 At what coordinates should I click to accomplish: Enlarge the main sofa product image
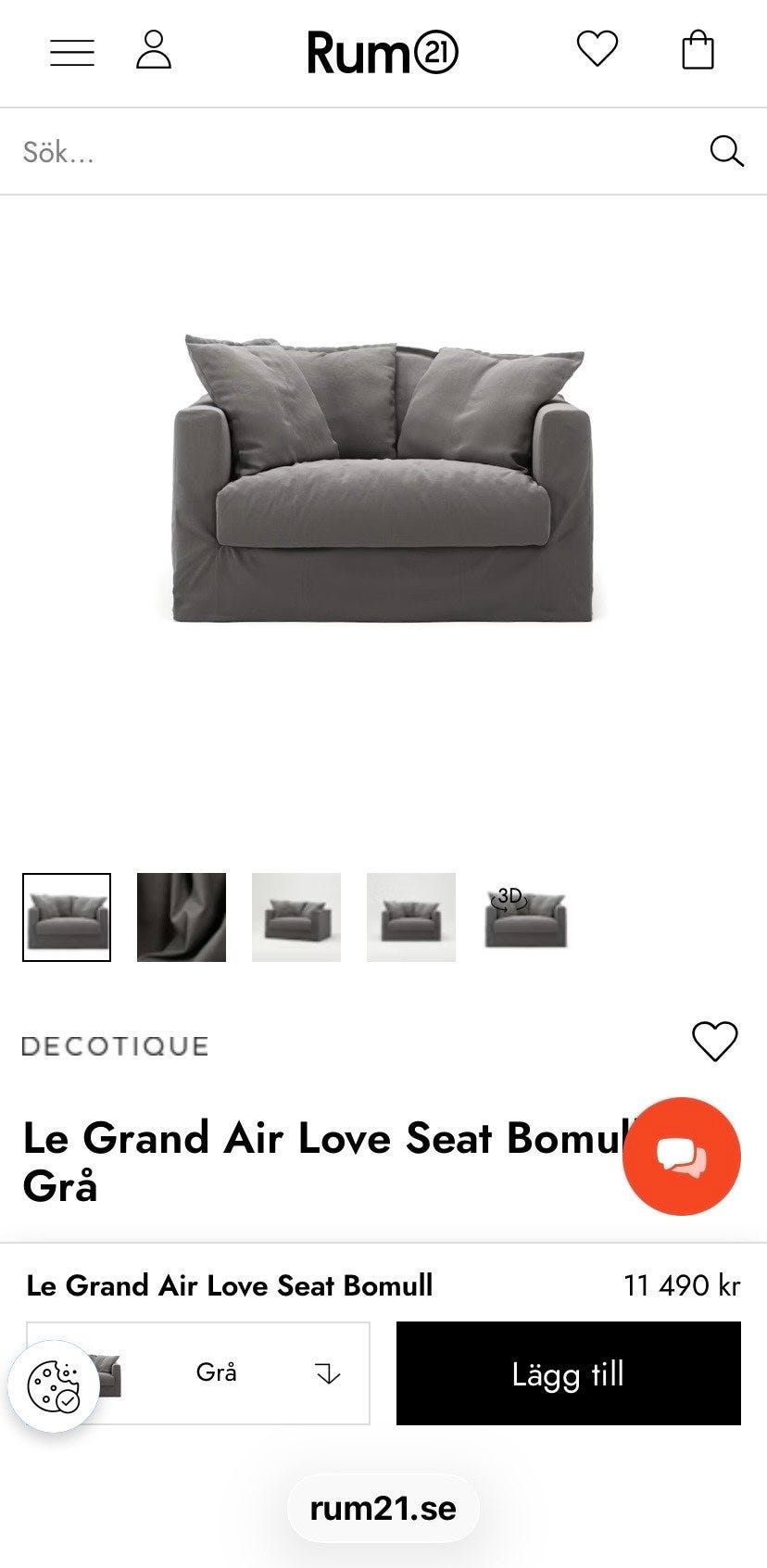[382, 478]
